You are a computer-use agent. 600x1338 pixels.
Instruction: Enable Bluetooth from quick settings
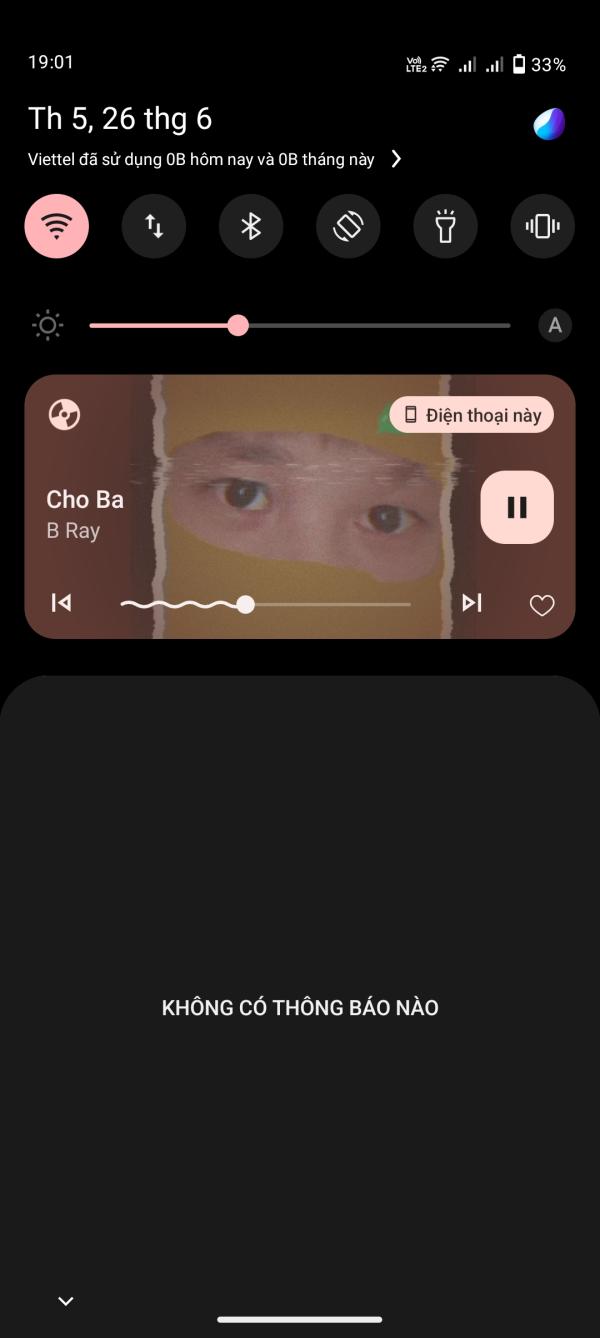251,226
